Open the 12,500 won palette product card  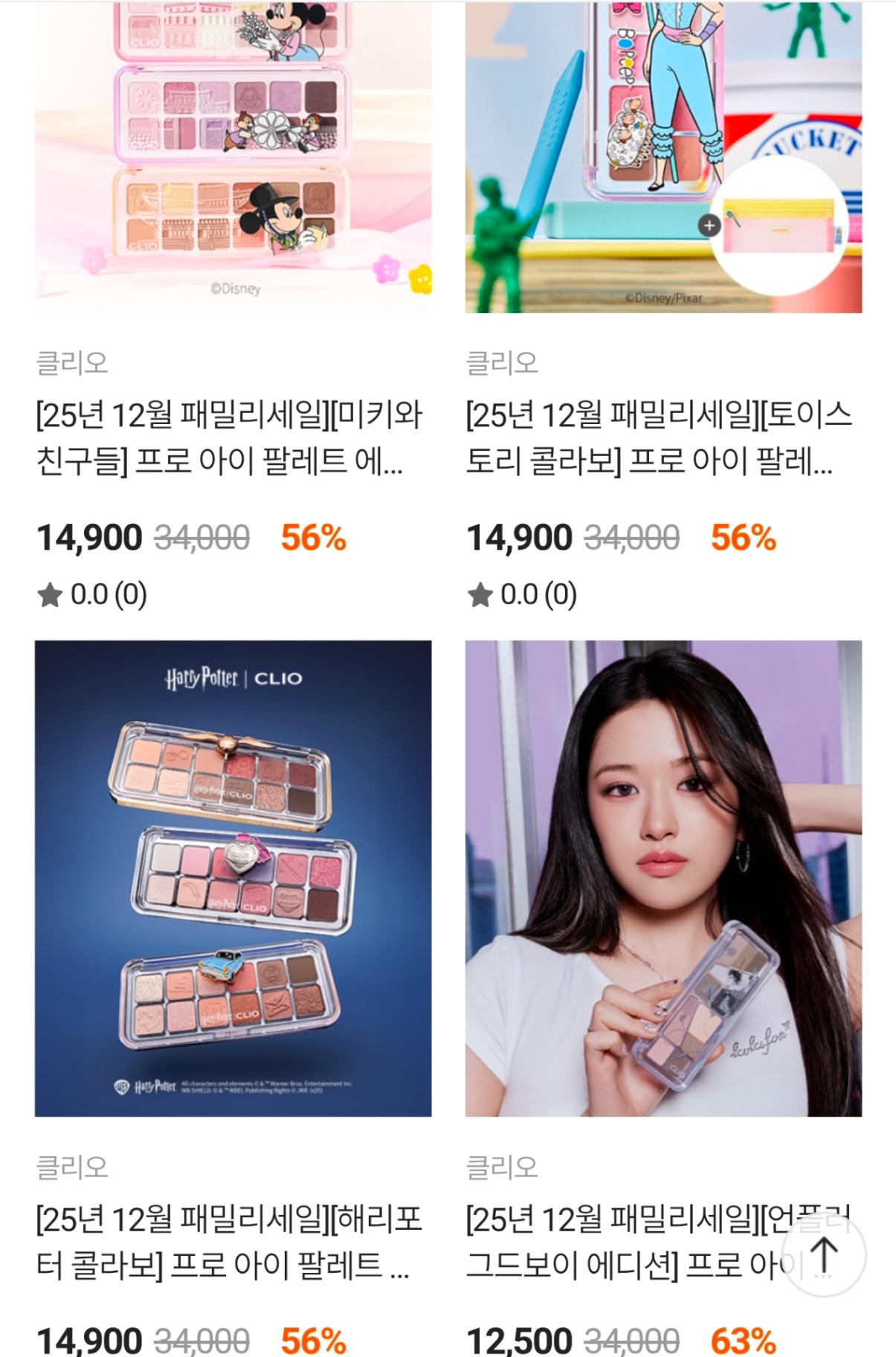pos(663,878)
